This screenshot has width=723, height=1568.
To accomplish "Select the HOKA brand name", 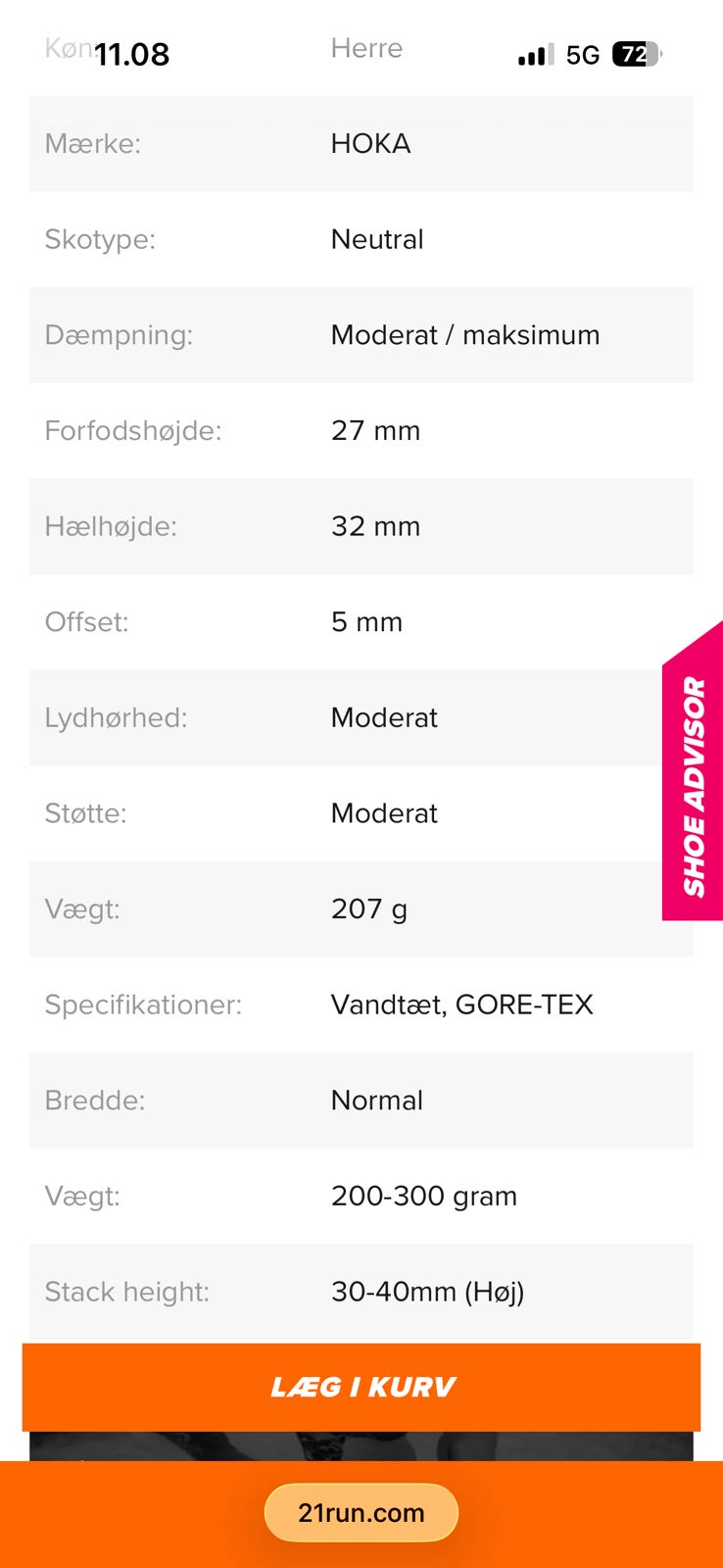I will point(371,144).
